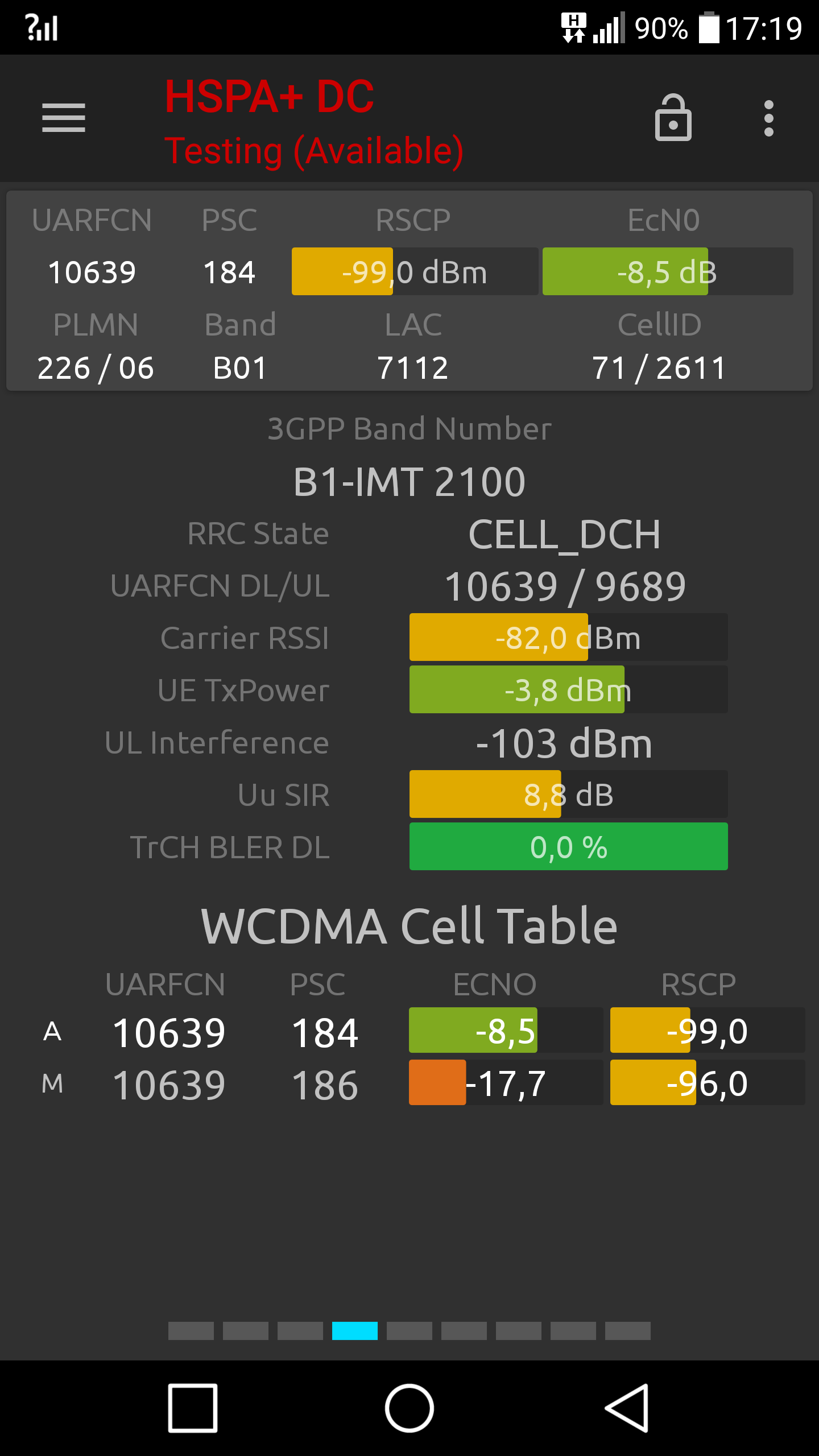Select the last page indicator
The image size is (819, 1456).
point(628,1331)
